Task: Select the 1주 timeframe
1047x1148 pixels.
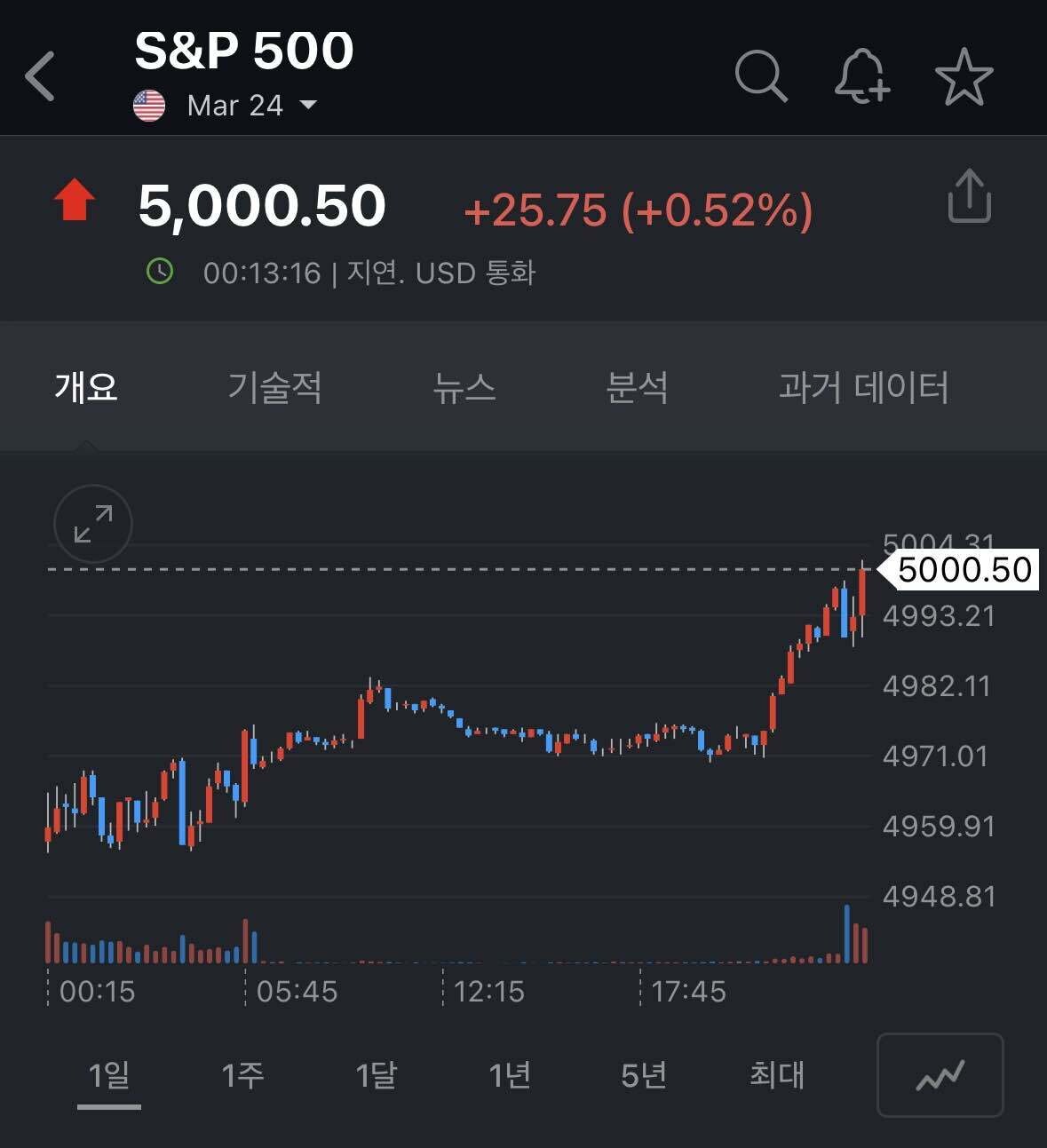Action: (243, 1075)
